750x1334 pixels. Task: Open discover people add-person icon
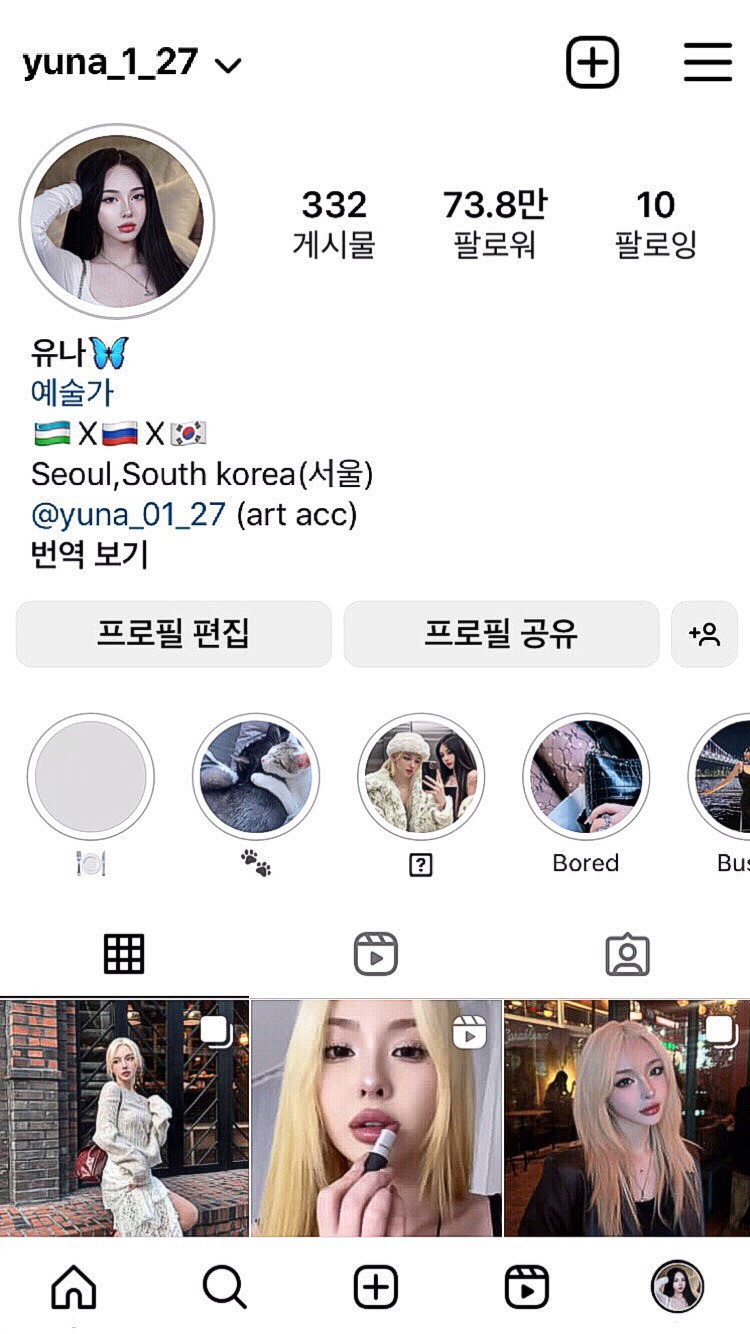click(x=704, y=634)
